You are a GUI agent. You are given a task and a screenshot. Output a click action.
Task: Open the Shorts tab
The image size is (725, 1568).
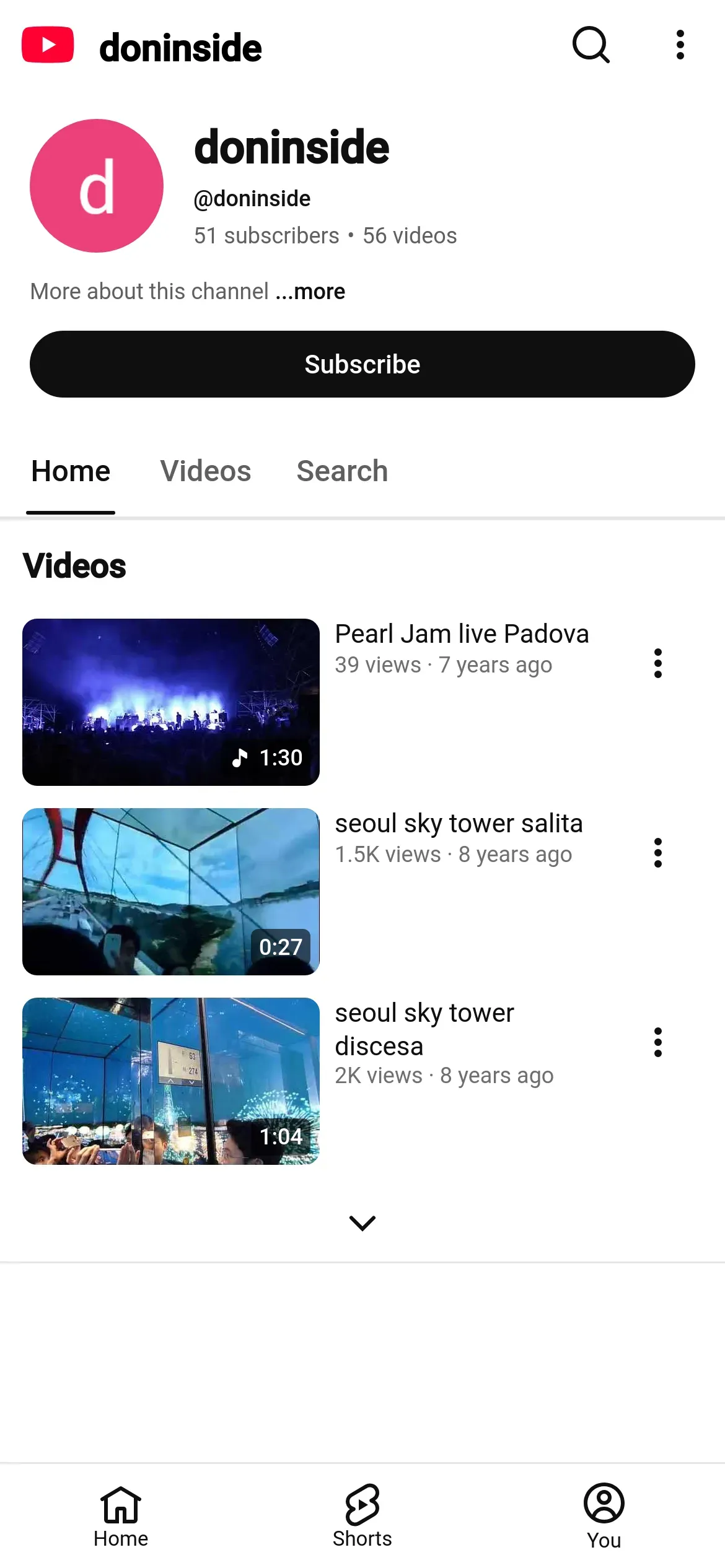[x=362, y=1516]
